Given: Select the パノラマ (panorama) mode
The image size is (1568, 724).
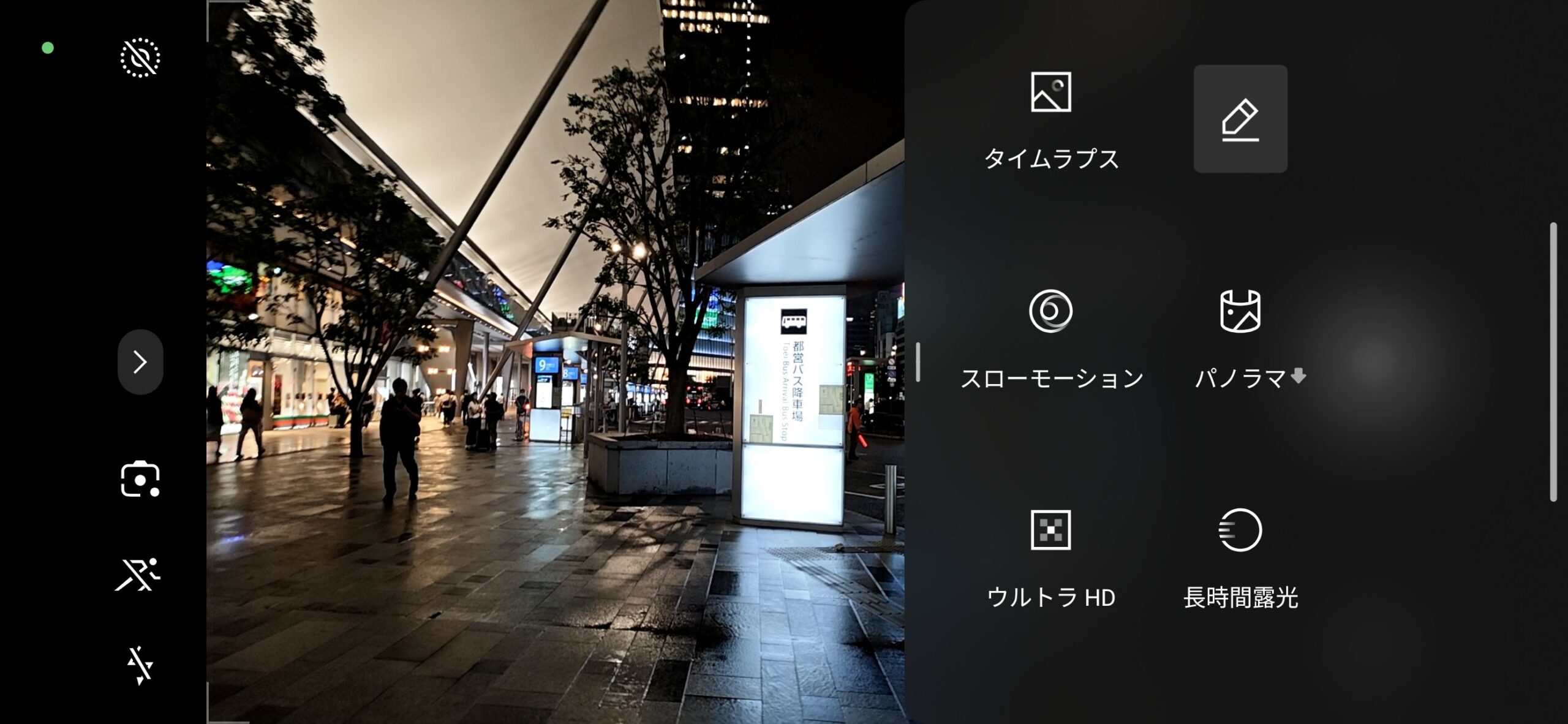Looking at the screenshot, I should 1241,338.
